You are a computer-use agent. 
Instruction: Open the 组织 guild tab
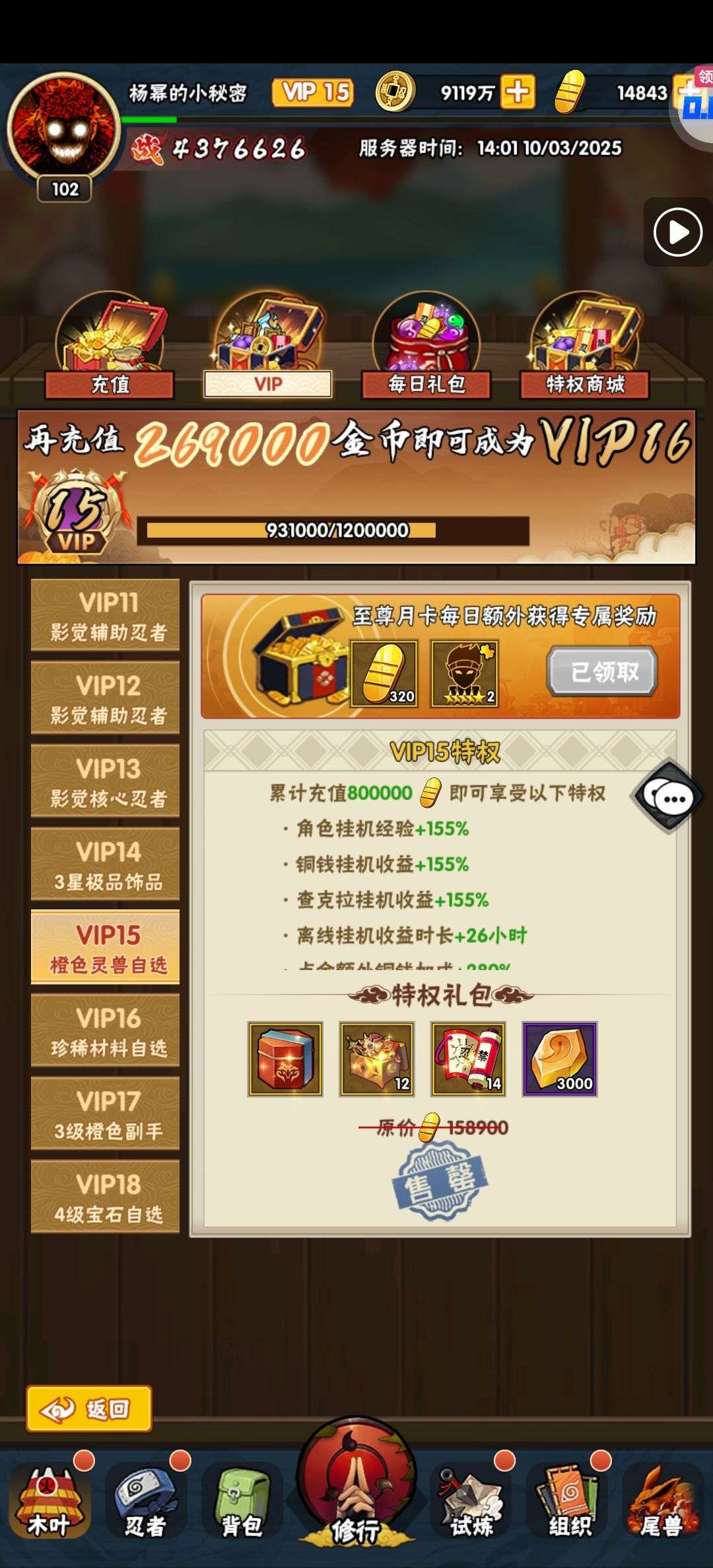point(569,1501)
